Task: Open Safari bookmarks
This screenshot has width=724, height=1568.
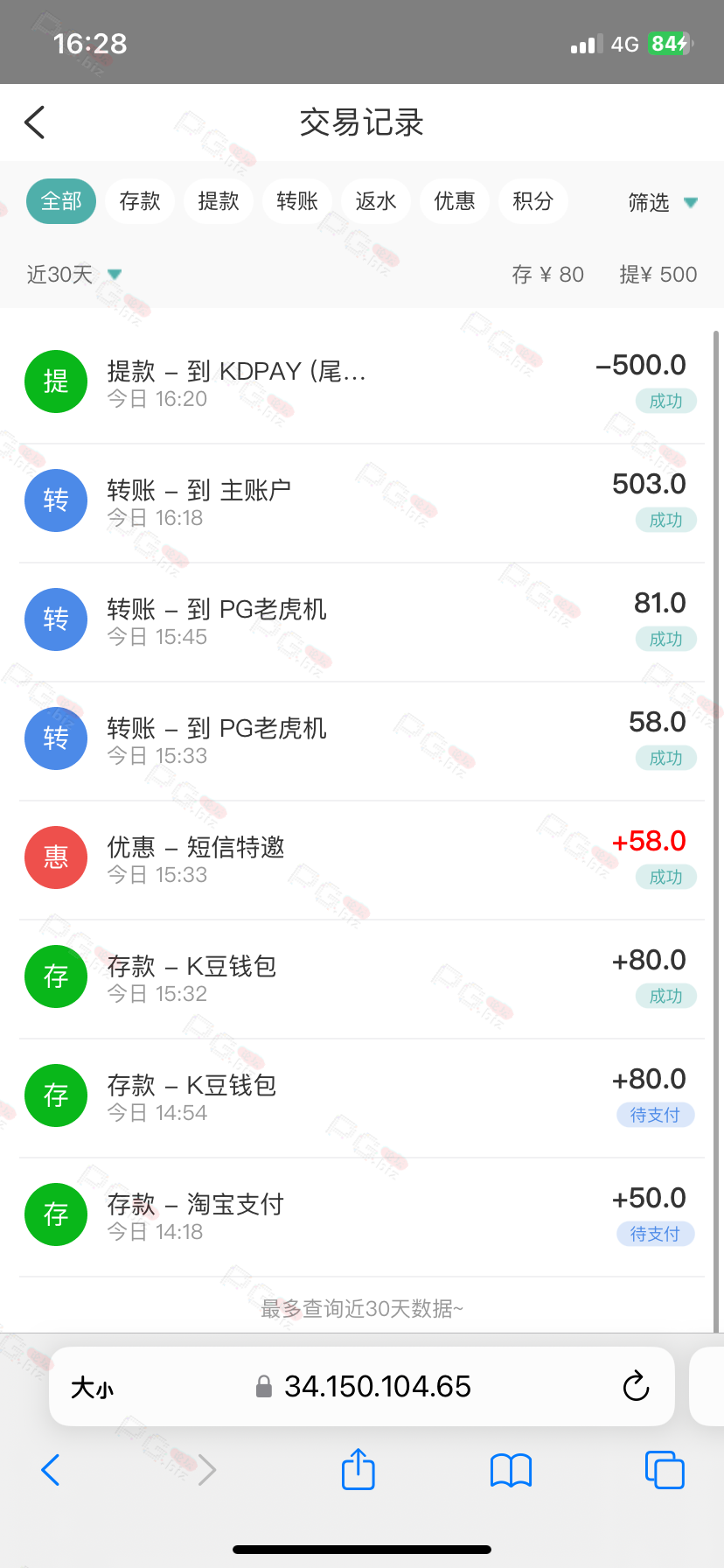Action: 511,1470
